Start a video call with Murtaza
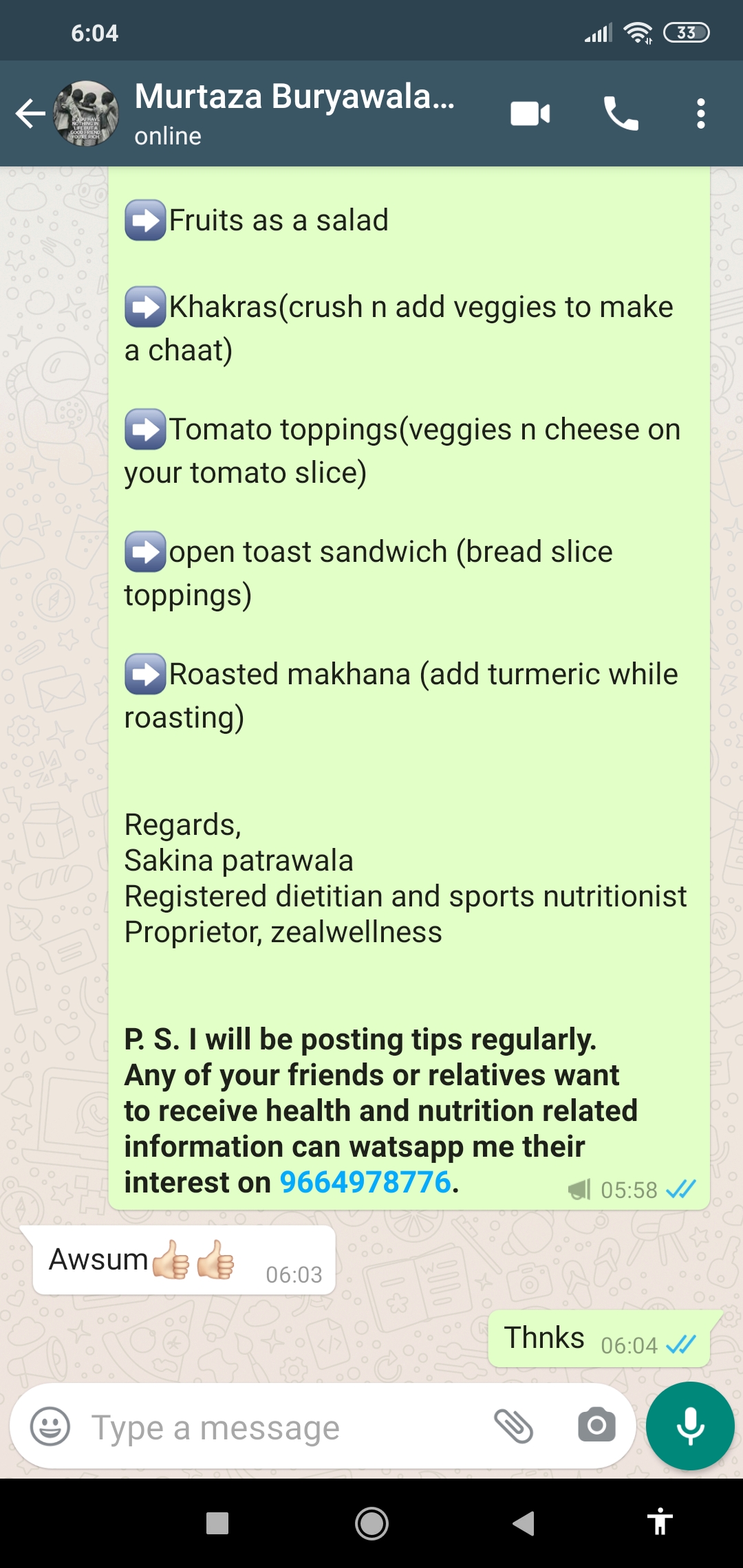This screenshot has height=1568, width=743. point(530,113)
